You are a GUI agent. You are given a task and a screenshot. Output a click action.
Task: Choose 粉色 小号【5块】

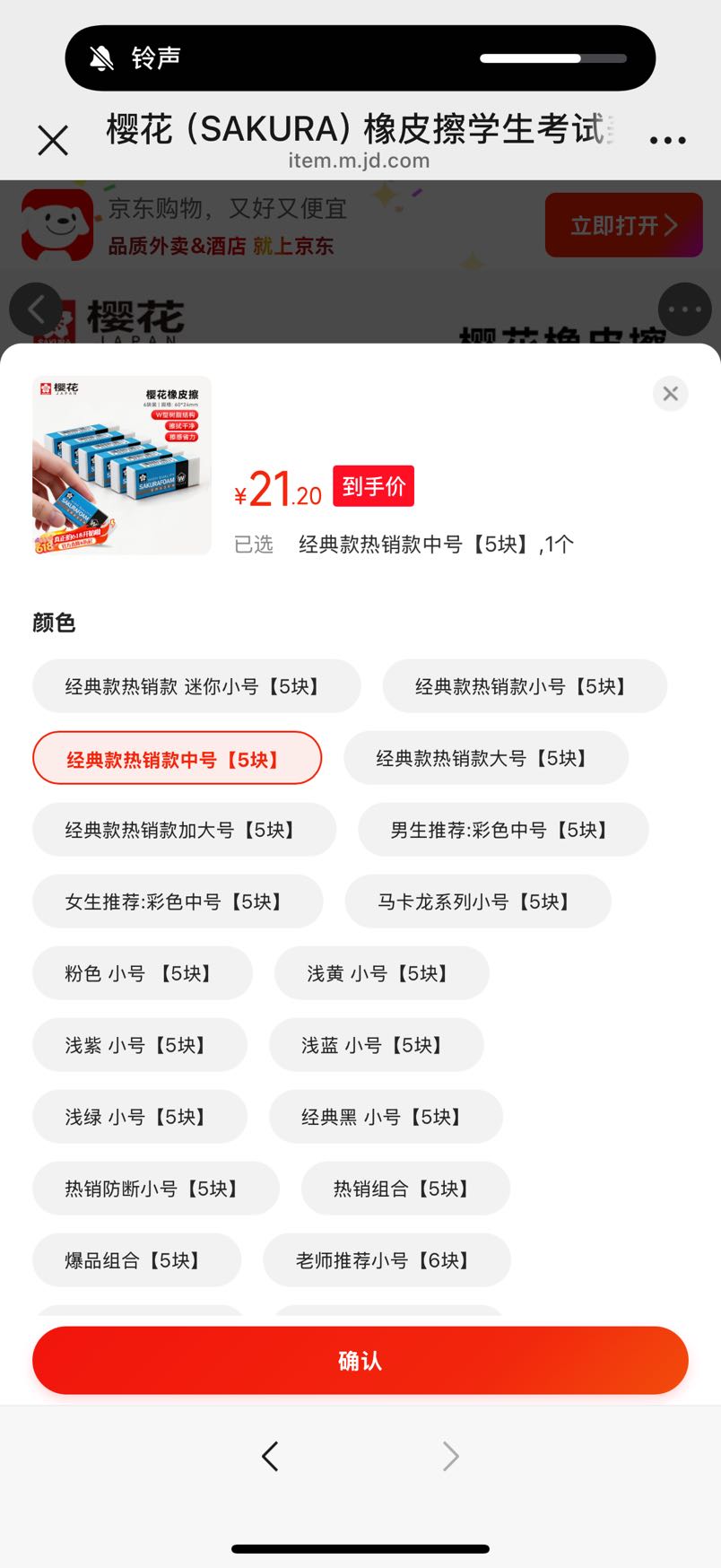click(143, 973)
